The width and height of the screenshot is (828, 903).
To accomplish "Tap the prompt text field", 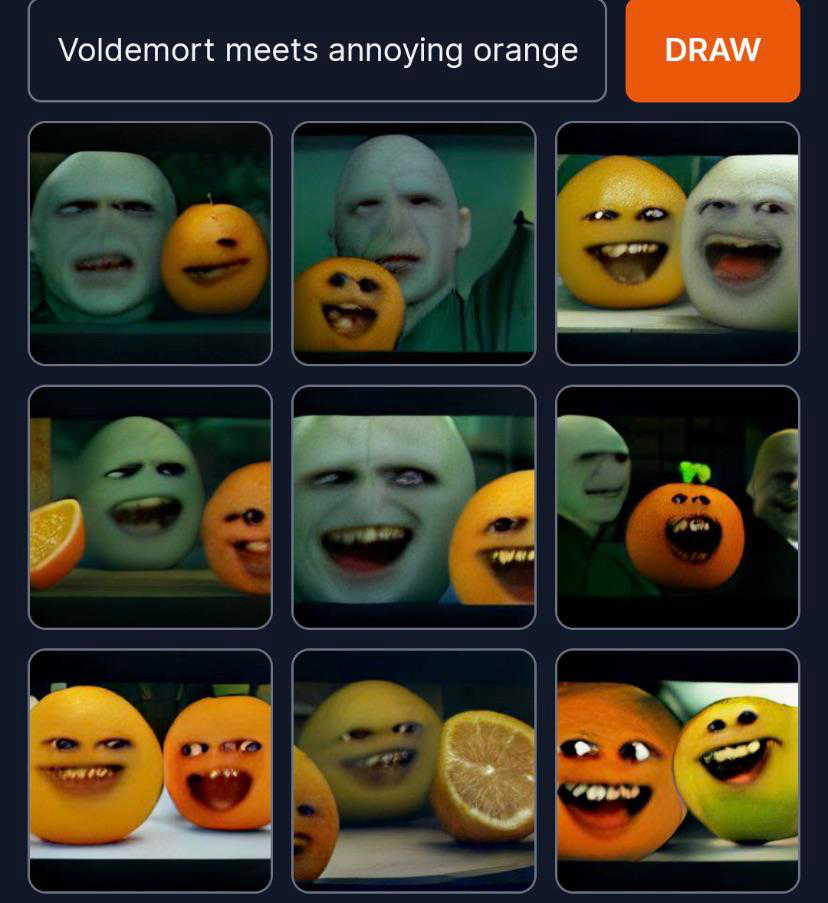I will click(317, 50).
